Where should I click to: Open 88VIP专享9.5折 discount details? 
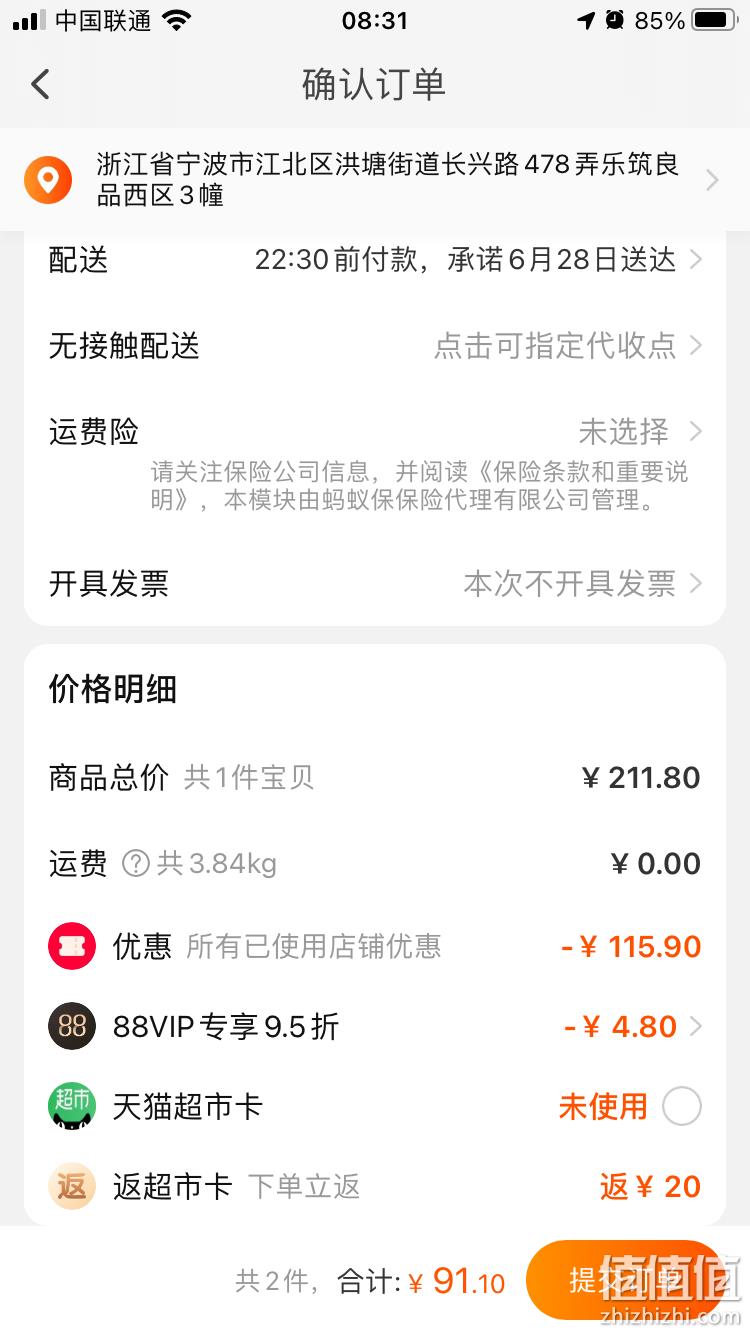(375, 1026)
